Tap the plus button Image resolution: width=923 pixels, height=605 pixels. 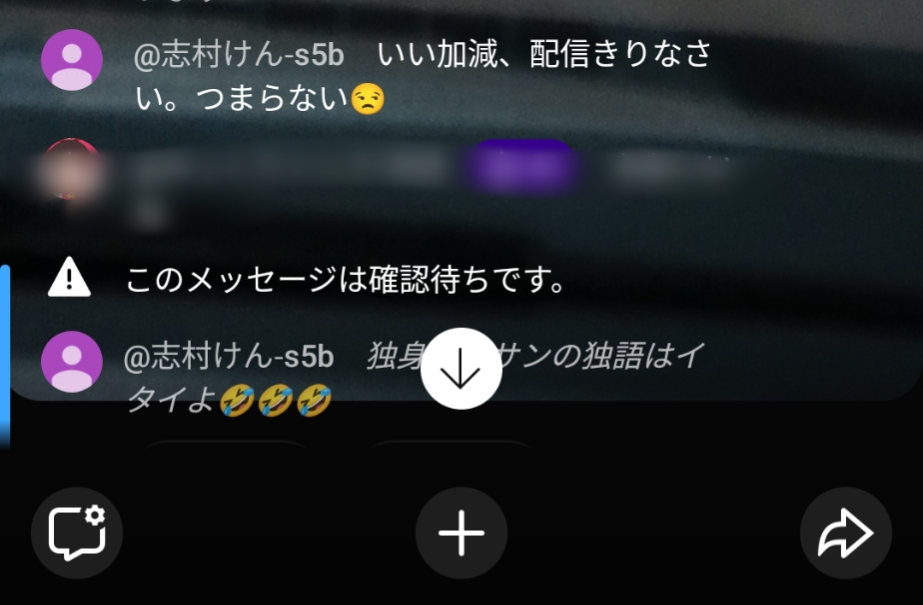tap(461, 533)
